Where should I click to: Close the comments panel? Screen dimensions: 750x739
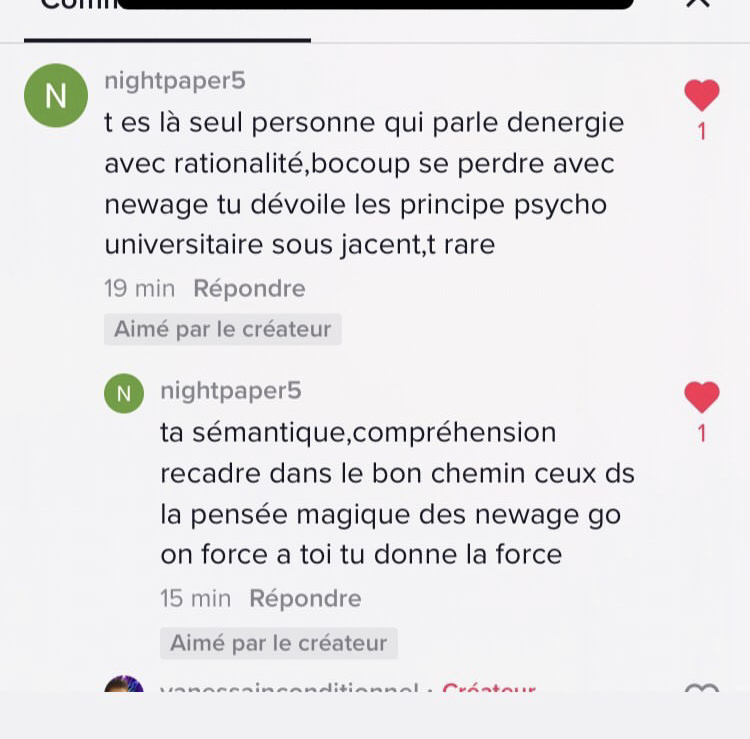pos(697,4)
